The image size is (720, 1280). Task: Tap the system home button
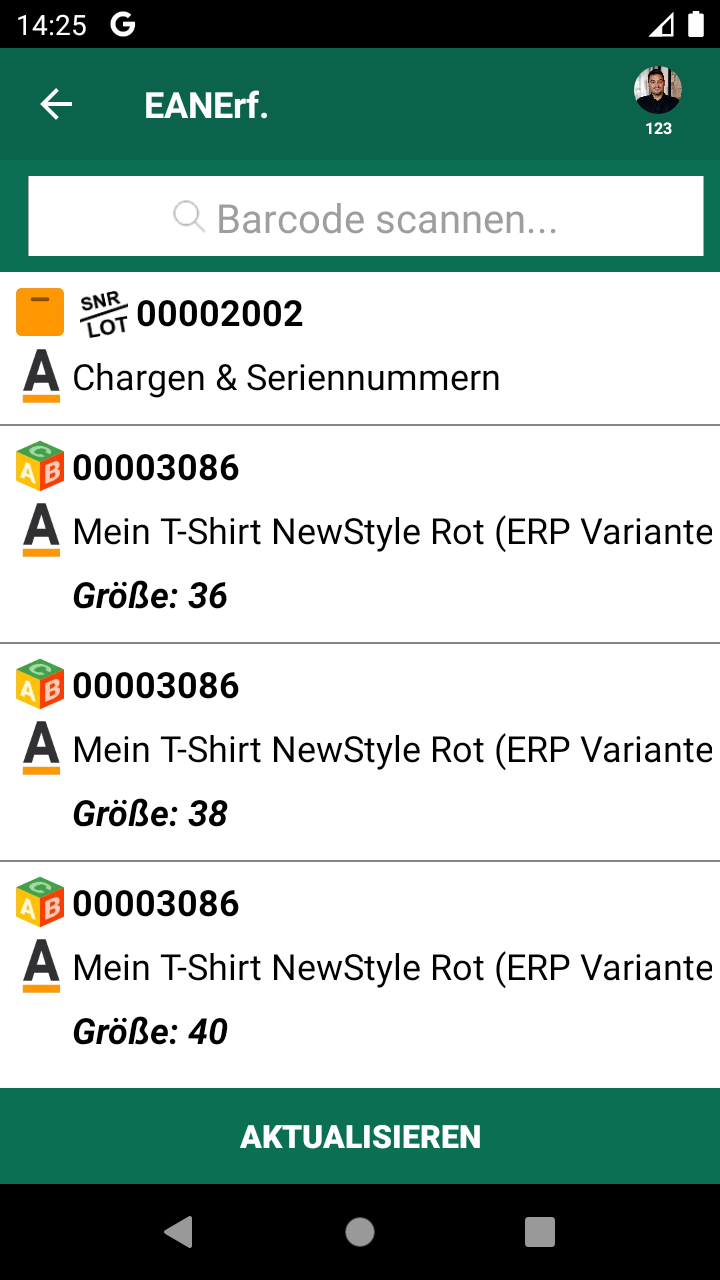pos(360,1232)
